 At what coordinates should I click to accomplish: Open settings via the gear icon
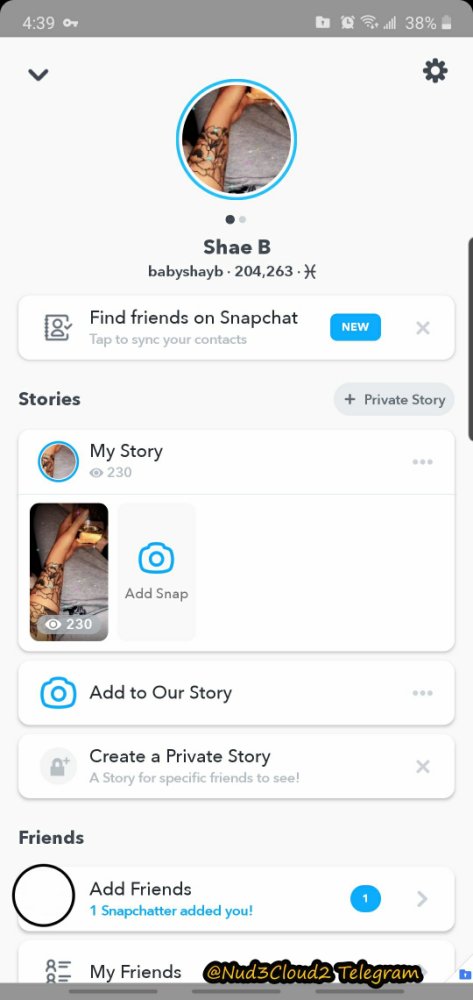pos(435,71)
